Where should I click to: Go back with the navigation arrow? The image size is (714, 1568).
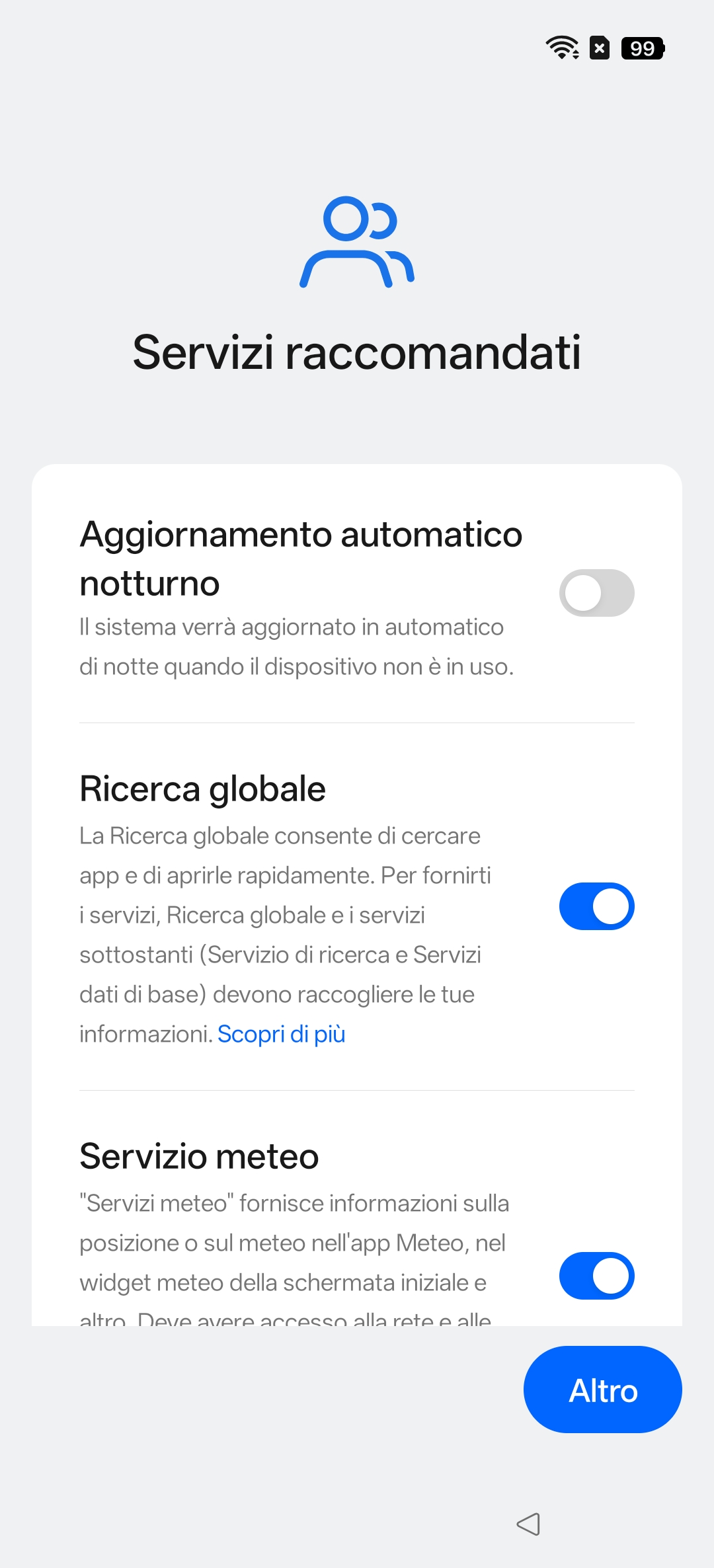528,1524
